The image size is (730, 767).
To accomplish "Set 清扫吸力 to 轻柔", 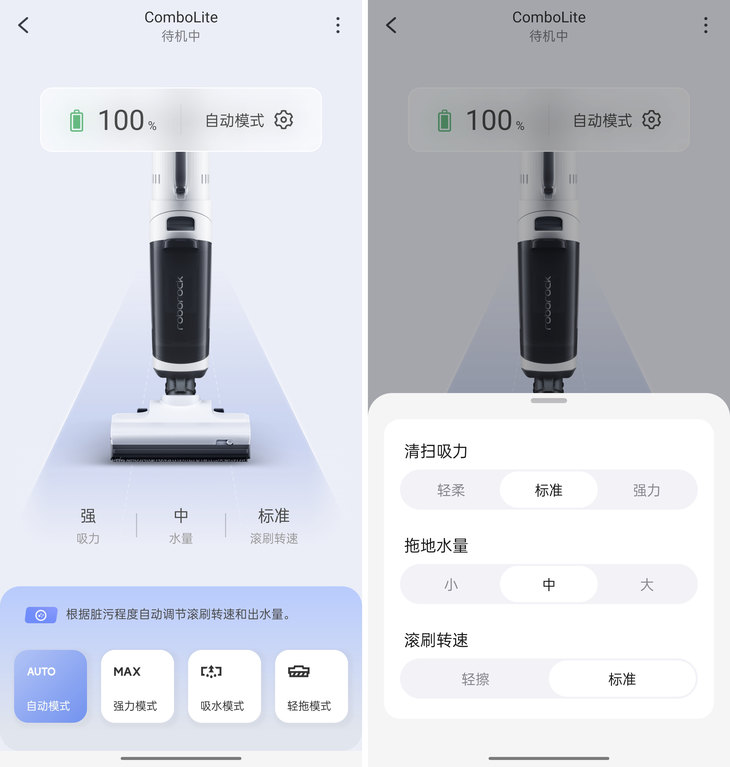I will (451, 491).
